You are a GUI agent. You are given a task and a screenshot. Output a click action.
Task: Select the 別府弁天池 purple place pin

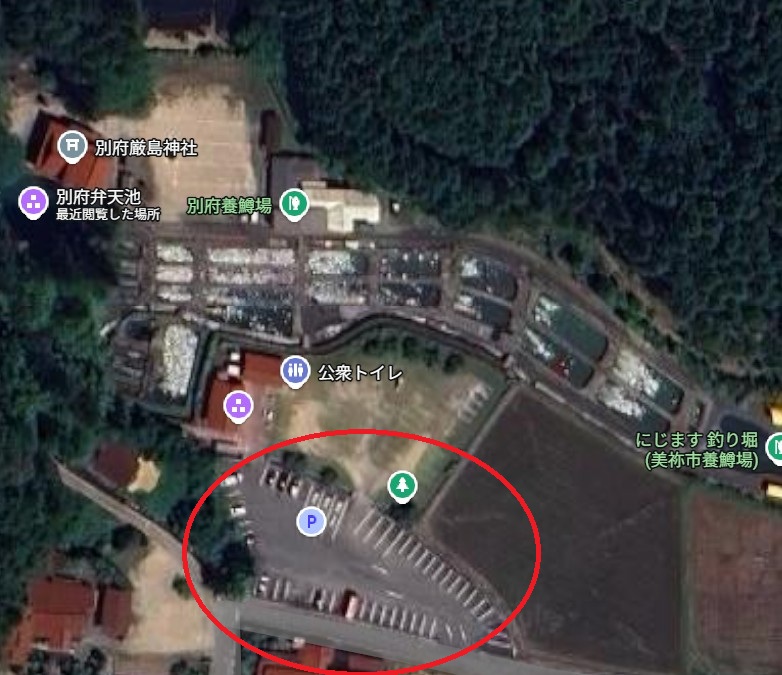point(33,203)
